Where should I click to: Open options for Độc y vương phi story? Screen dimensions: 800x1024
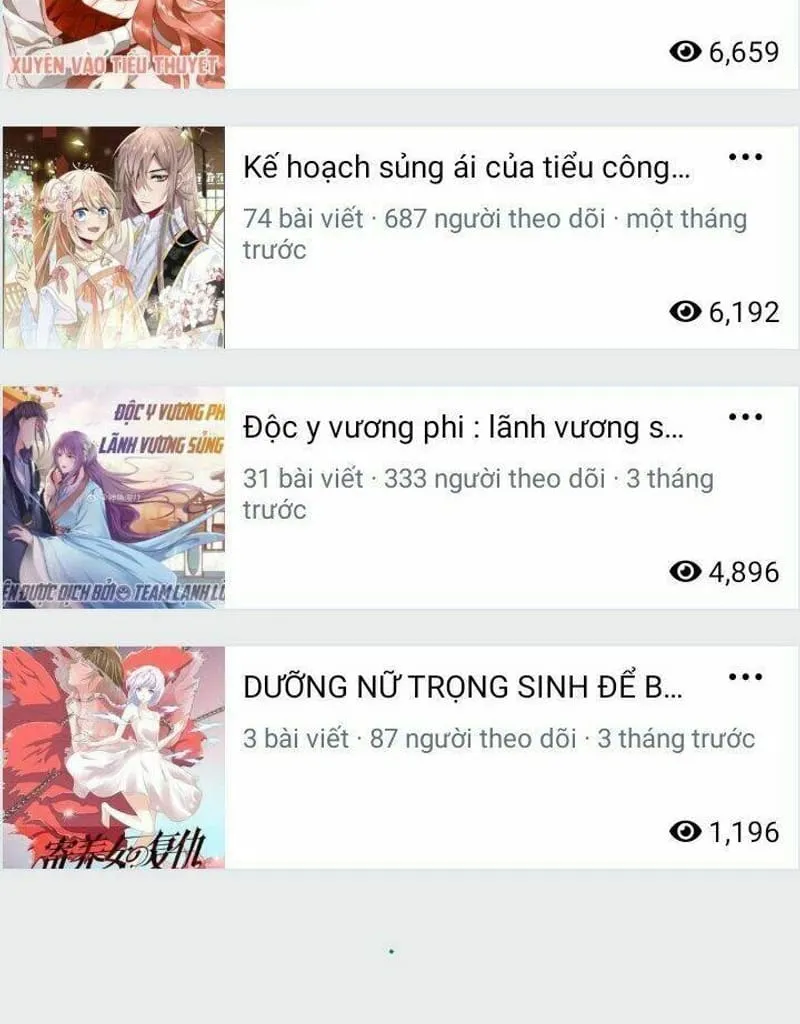745,417
